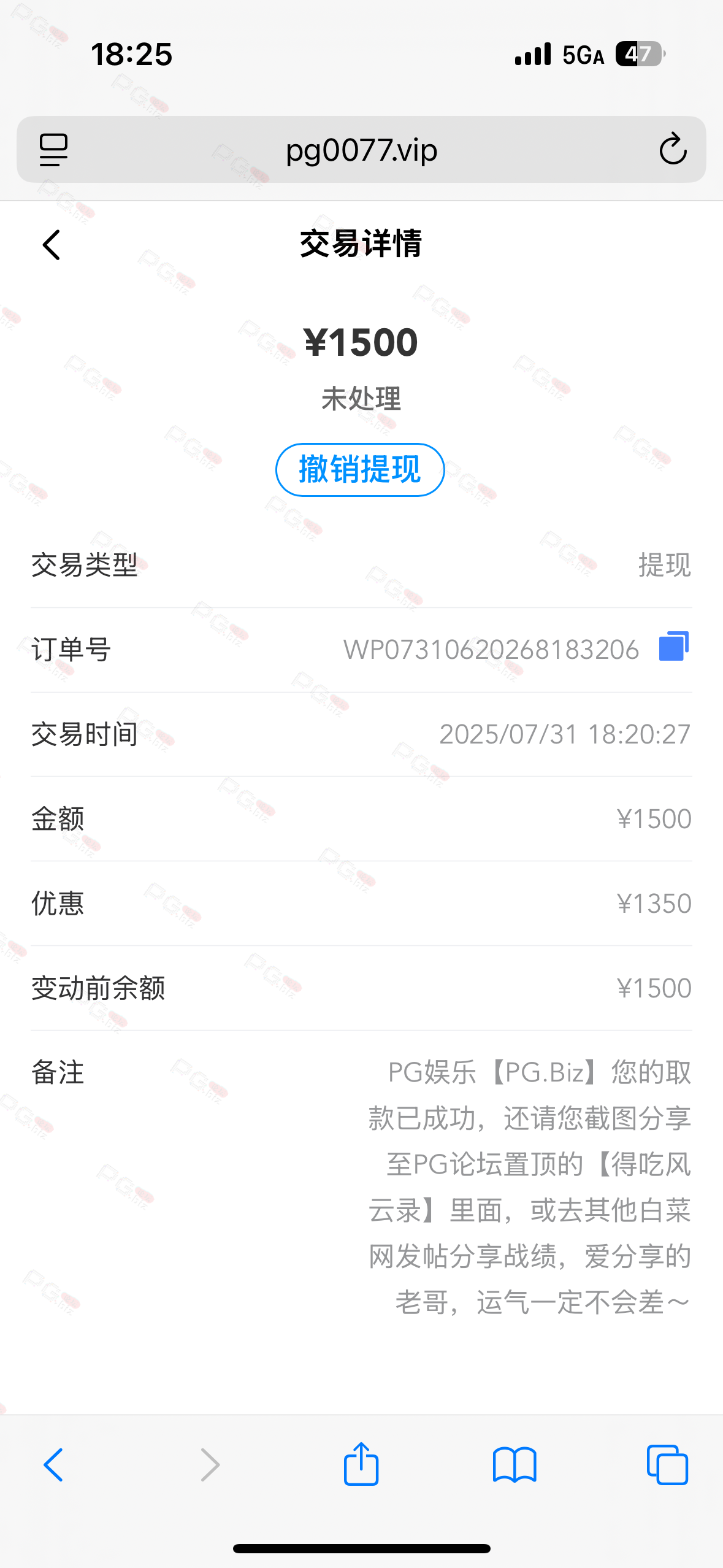The width and height of the screenshot is (723, 1568).
Task: Tap the pg0077.vip address field
Action: pyautogui.click(x=361, y=150)
